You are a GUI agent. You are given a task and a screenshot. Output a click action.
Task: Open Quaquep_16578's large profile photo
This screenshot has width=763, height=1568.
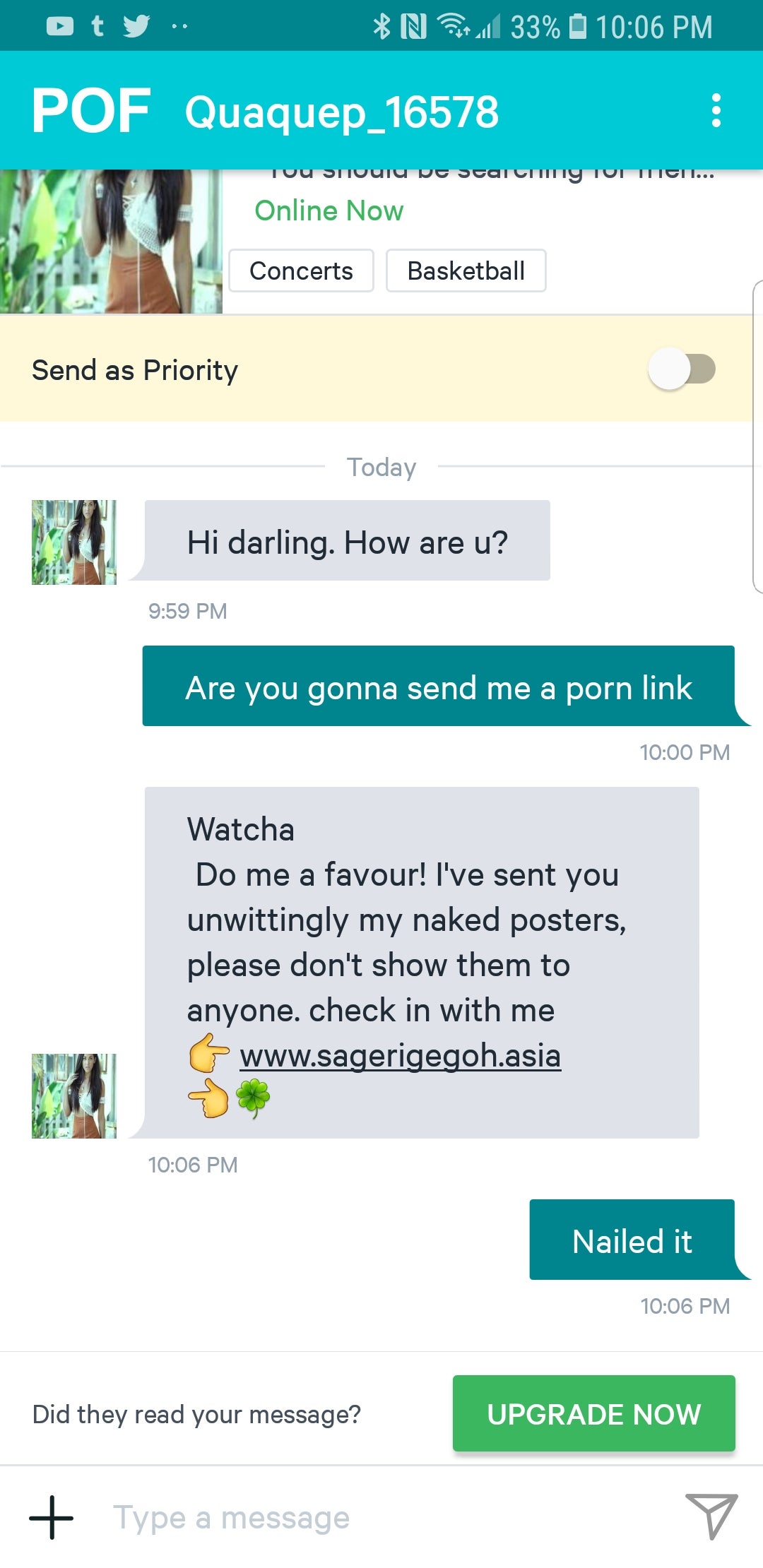point(111,242)
